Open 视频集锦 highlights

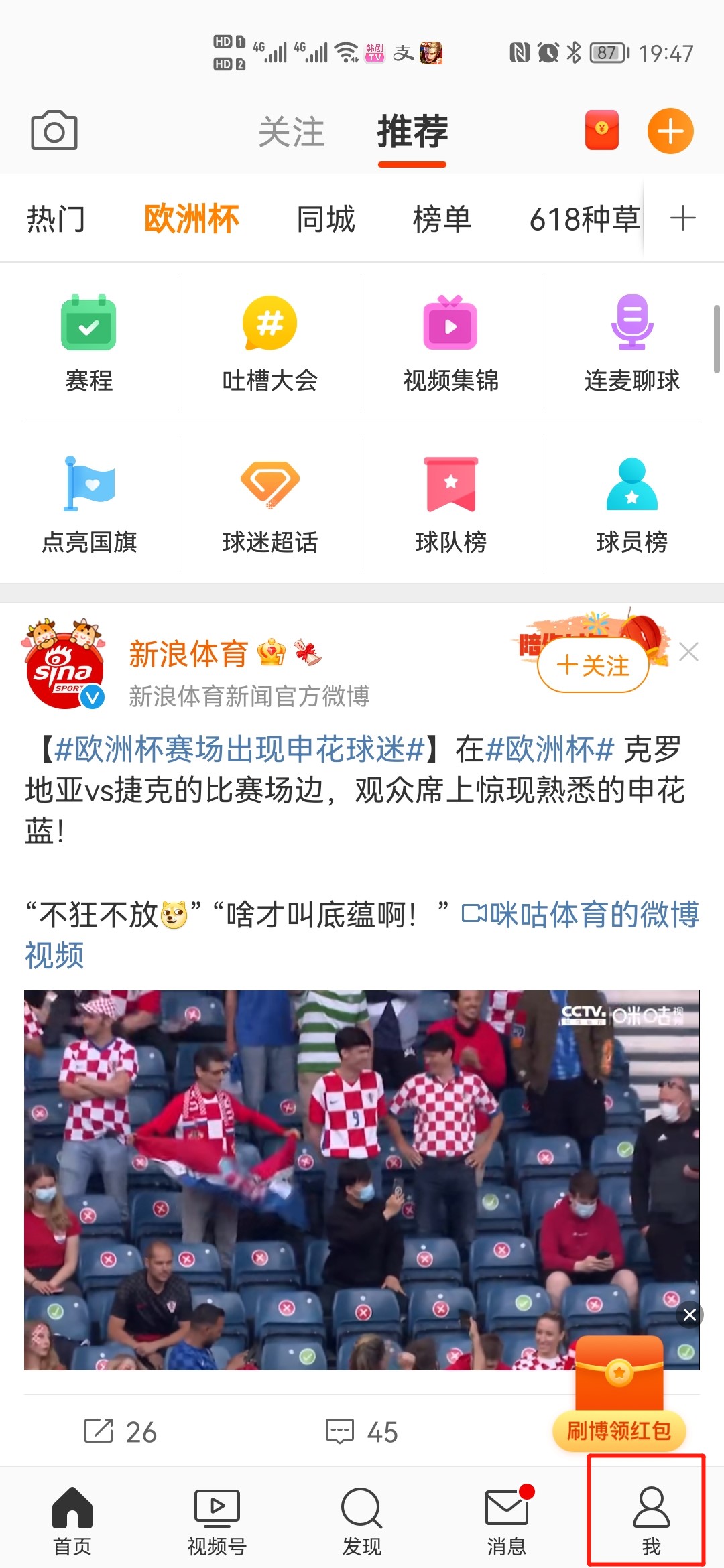coord(451,343)
